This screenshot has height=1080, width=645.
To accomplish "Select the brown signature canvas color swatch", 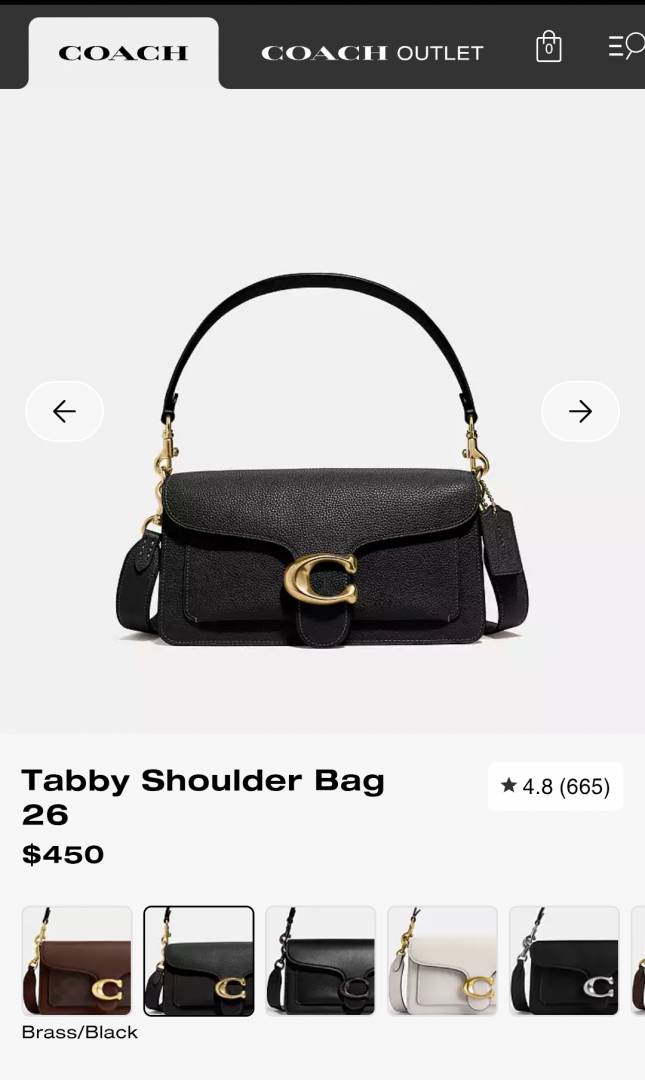I will pos(77,961).
